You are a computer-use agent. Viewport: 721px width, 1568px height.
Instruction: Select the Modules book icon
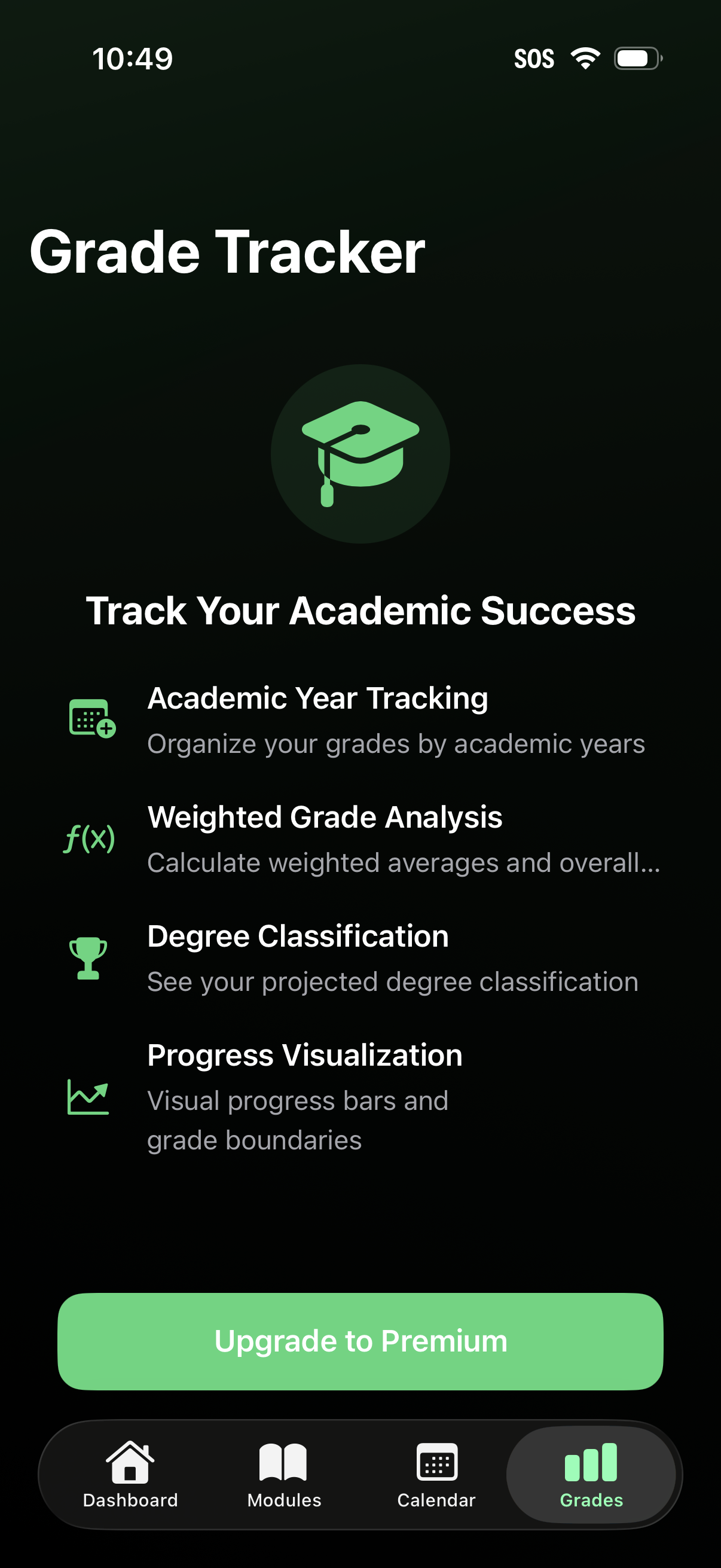coord(283,1464)
